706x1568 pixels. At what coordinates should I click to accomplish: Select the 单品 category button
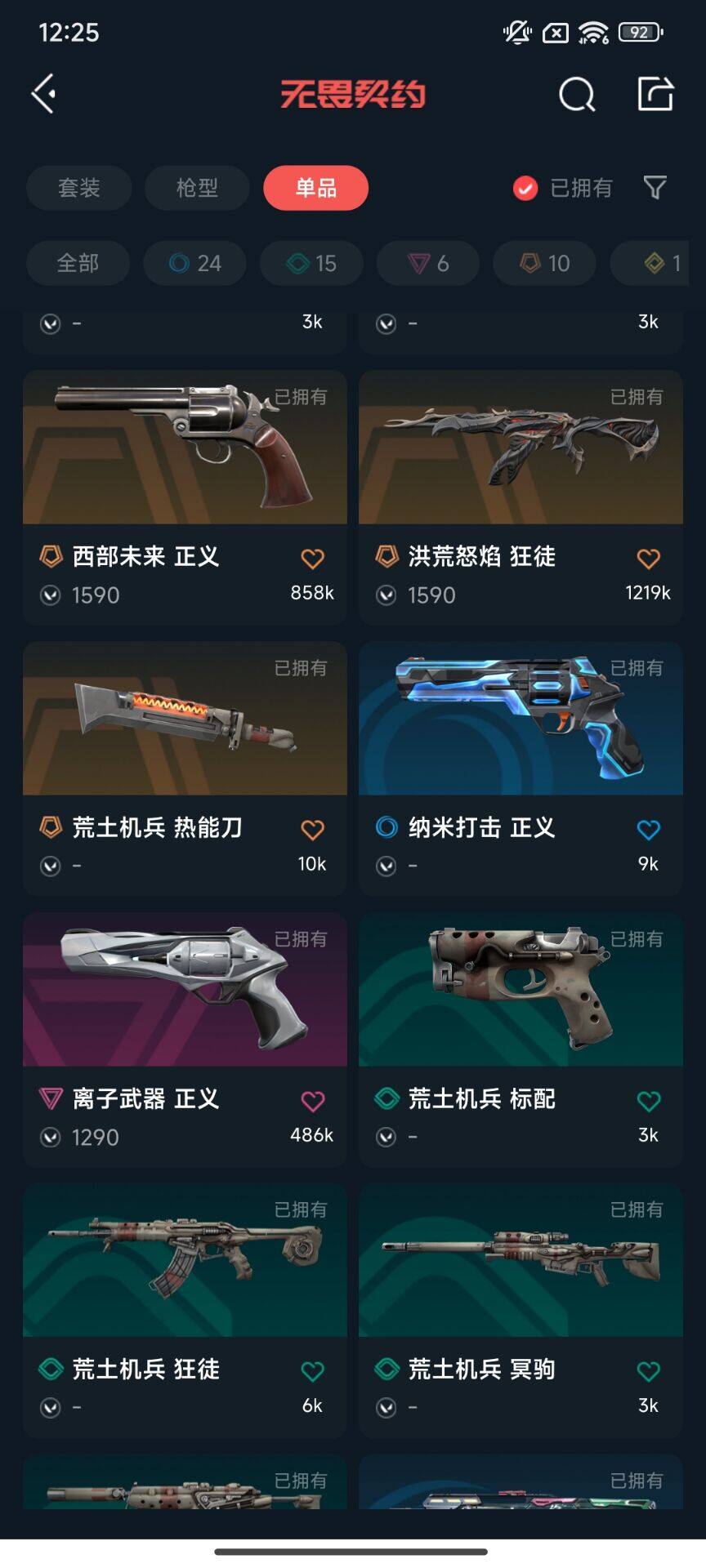point(316,188)
